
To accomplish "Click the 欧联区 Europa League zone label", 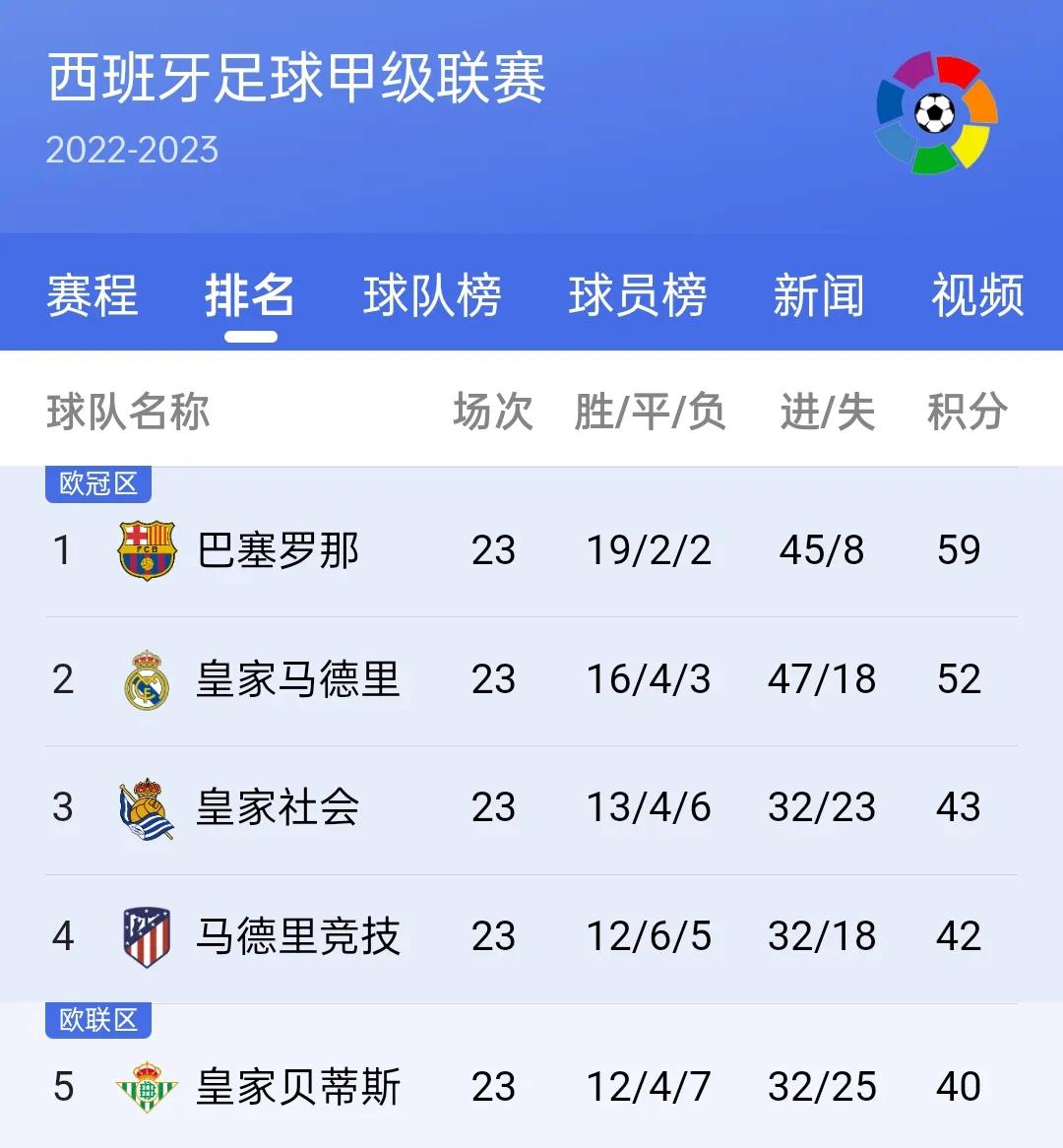I will (98, 1021).
